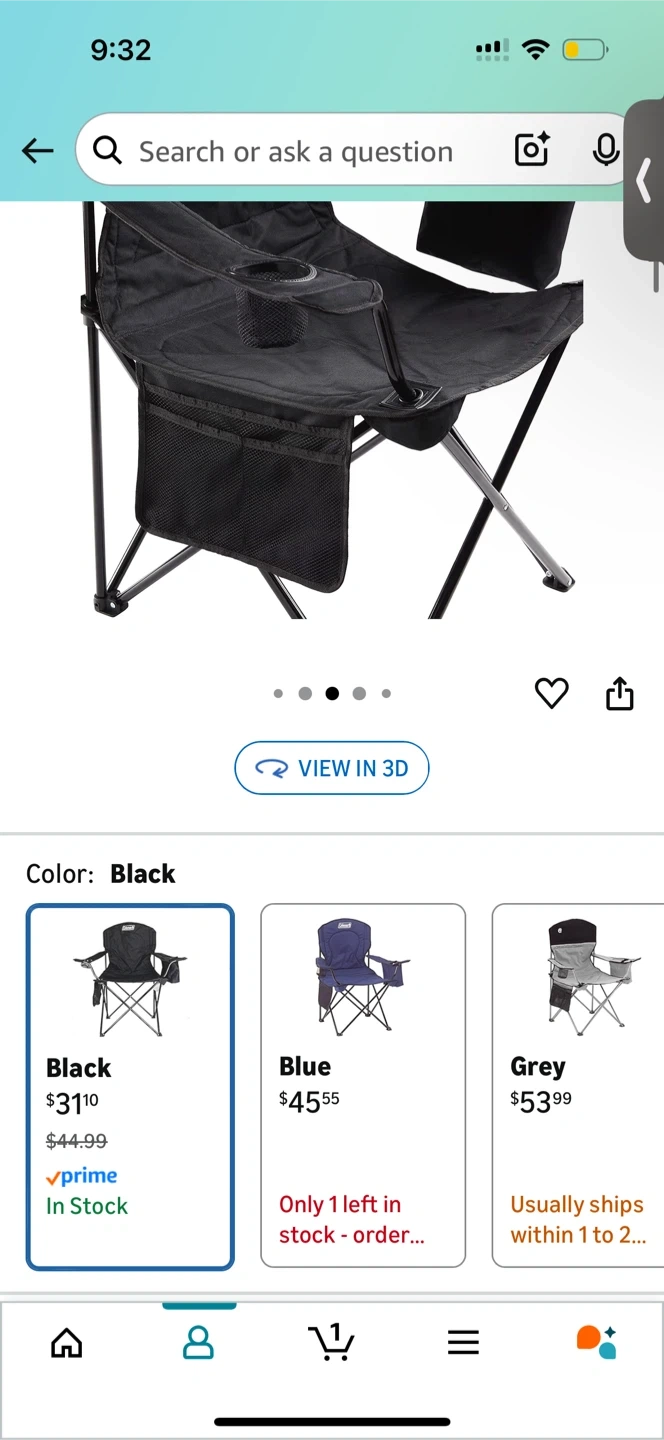Launch the AI shopping assistant
This screenshot has height=1440, width=664.
tap(596, 1342)
